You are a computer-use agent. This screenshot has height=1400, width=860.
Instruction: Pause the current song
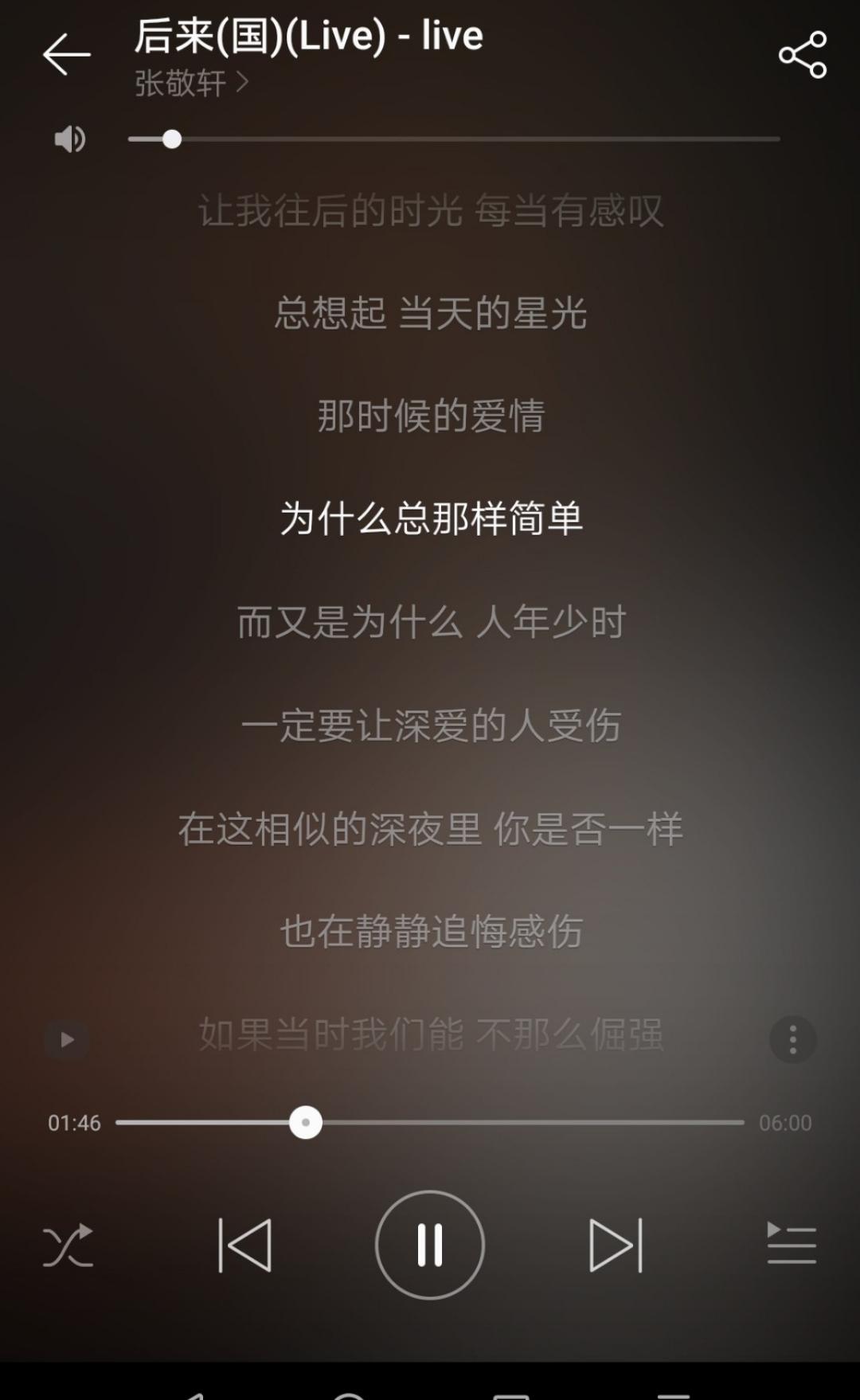pyautogui.click(x=430, y=1245)
